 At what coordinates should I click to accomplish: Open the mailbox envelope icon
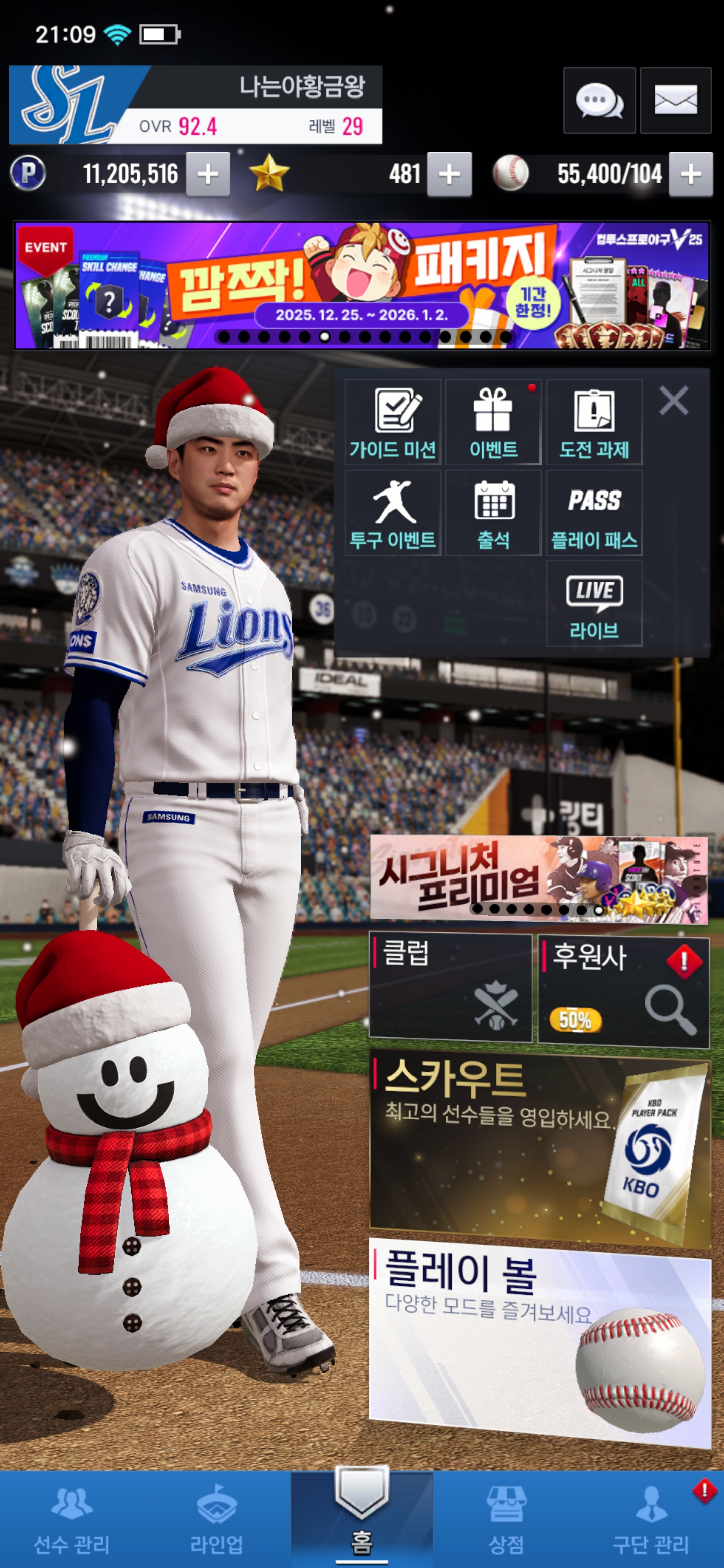click(x=675, y=101)
